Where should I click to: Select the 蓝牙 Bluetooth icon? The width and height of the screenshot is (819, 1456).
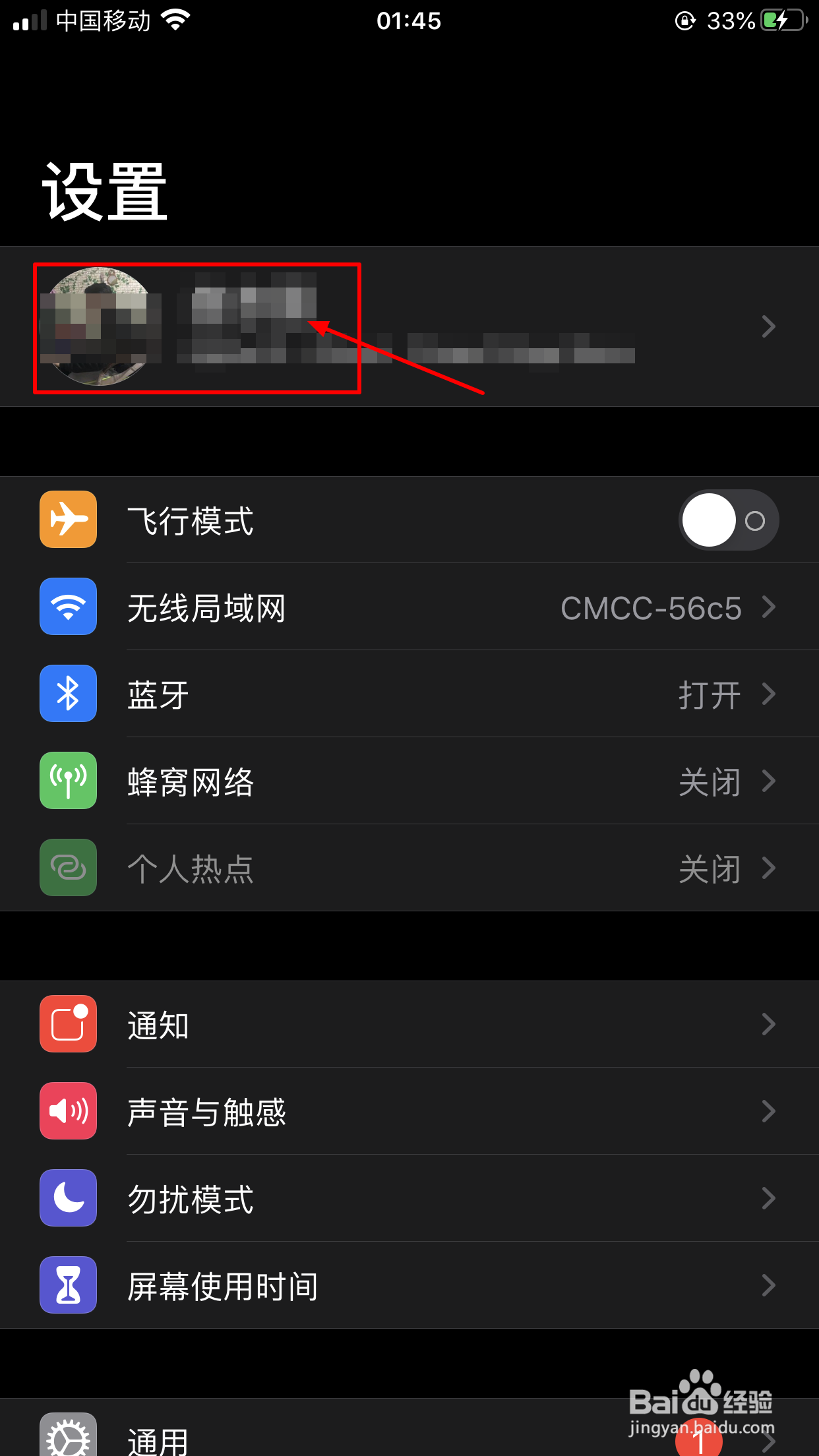68,693
